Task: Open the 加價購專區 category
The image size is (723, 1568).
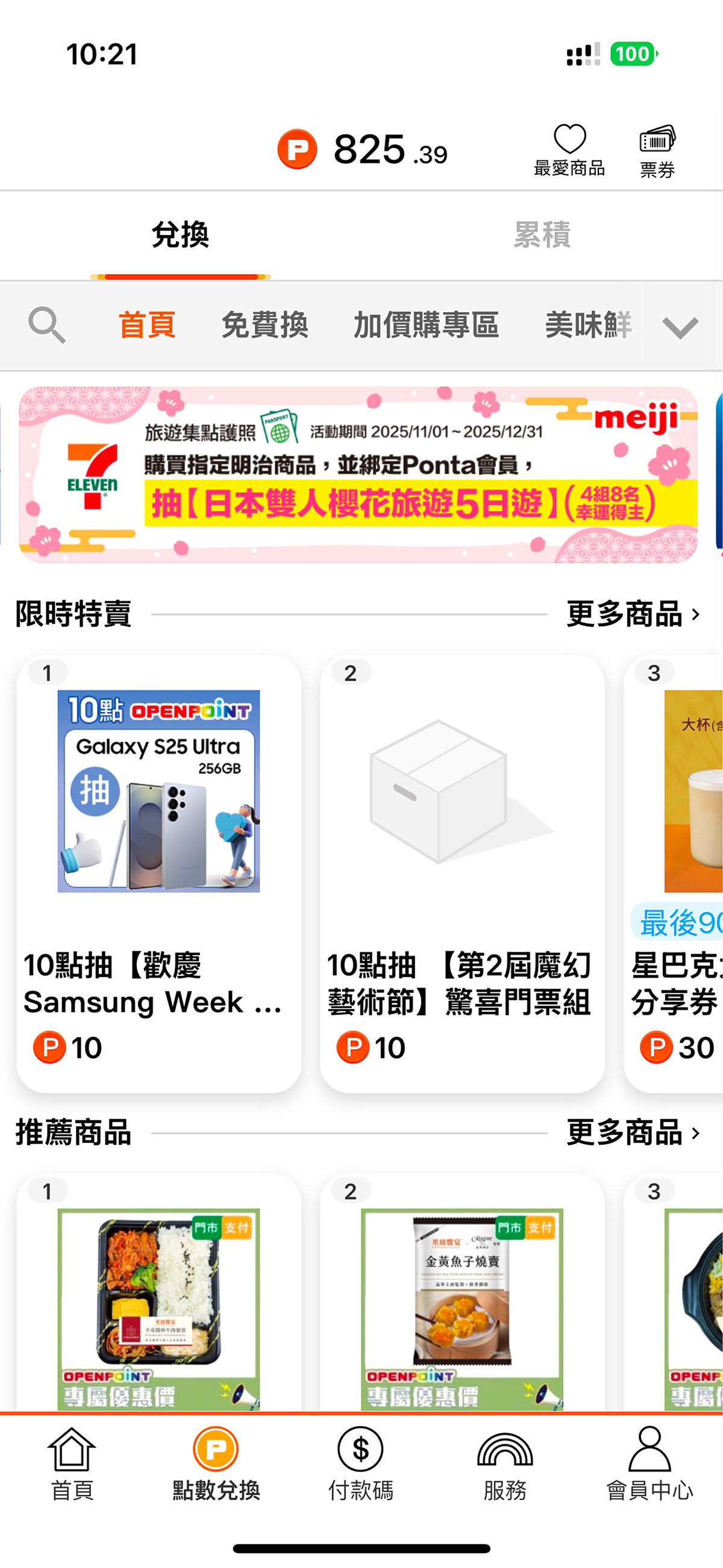Action: pyautogui.click(x=426, y=325)
